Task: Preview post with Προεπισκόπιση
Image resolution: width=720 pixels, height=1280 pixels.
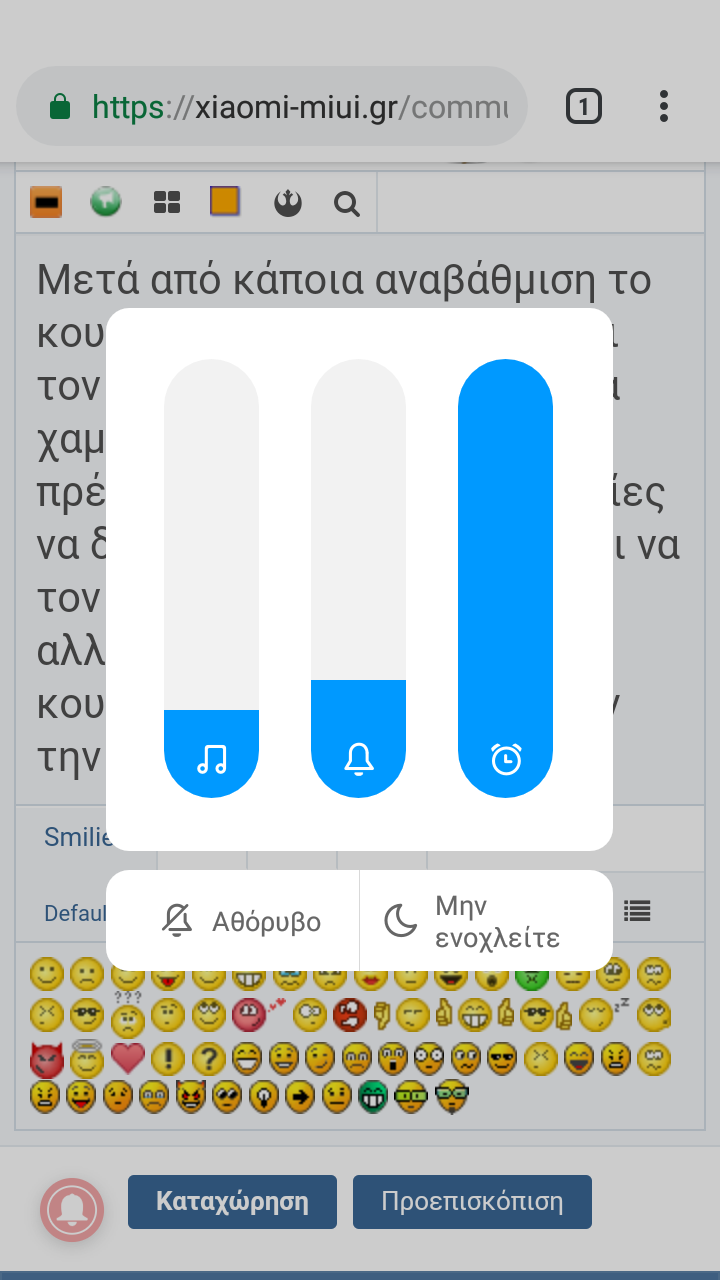Action: 472,1201
